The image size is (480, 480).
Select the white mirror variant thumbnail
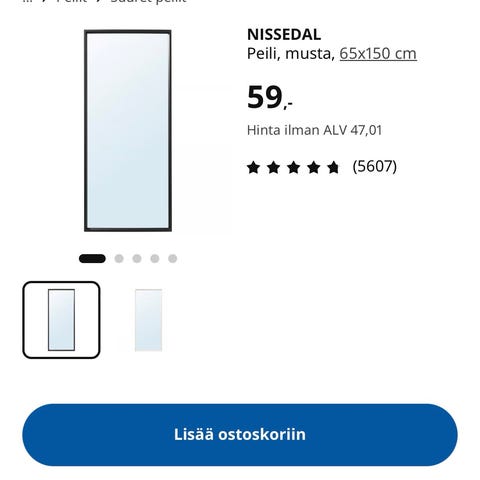pyautogui.click(x=148, y=320)
